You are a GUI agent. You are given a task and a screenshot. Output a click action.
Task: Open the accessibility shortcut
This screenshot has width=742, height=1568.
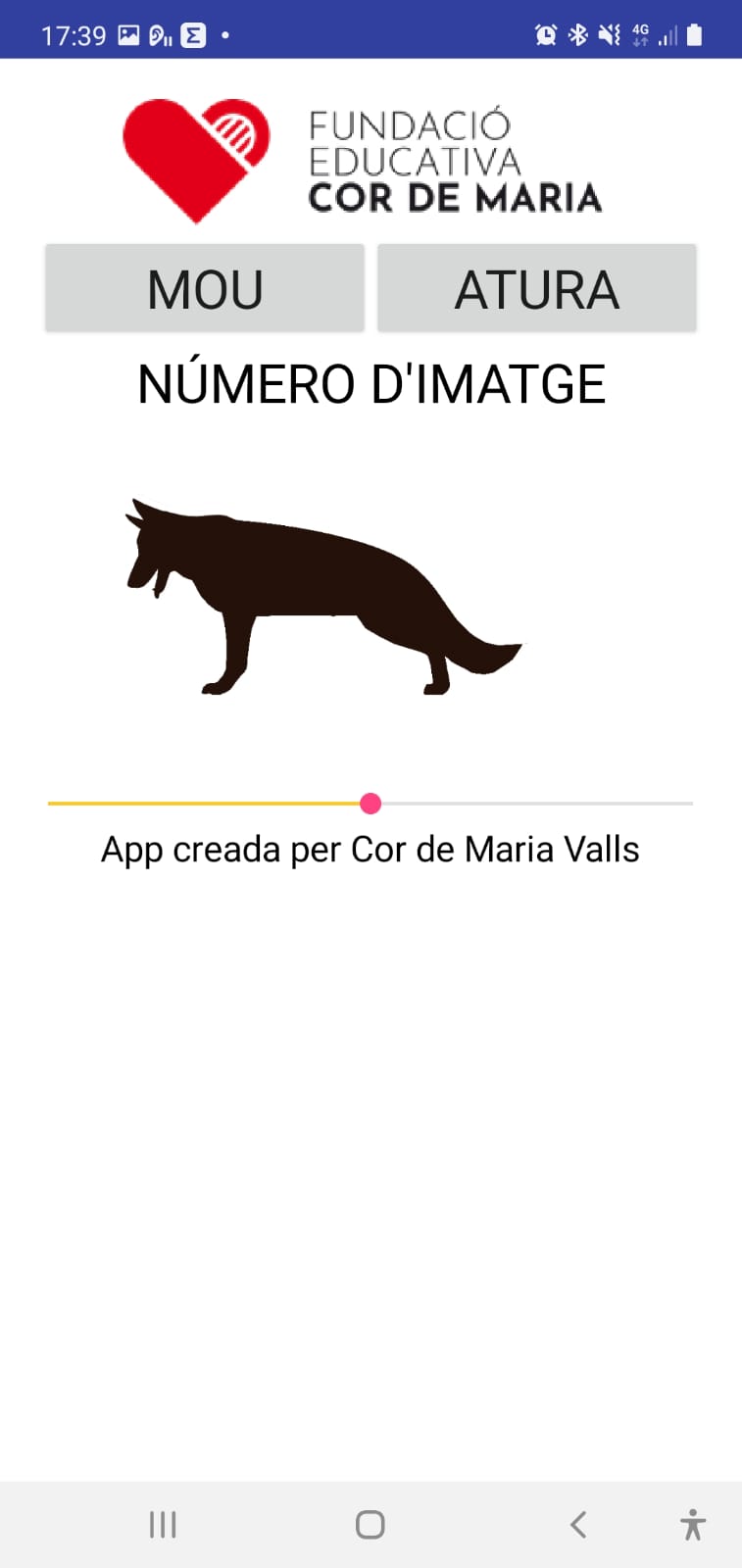692,1524
